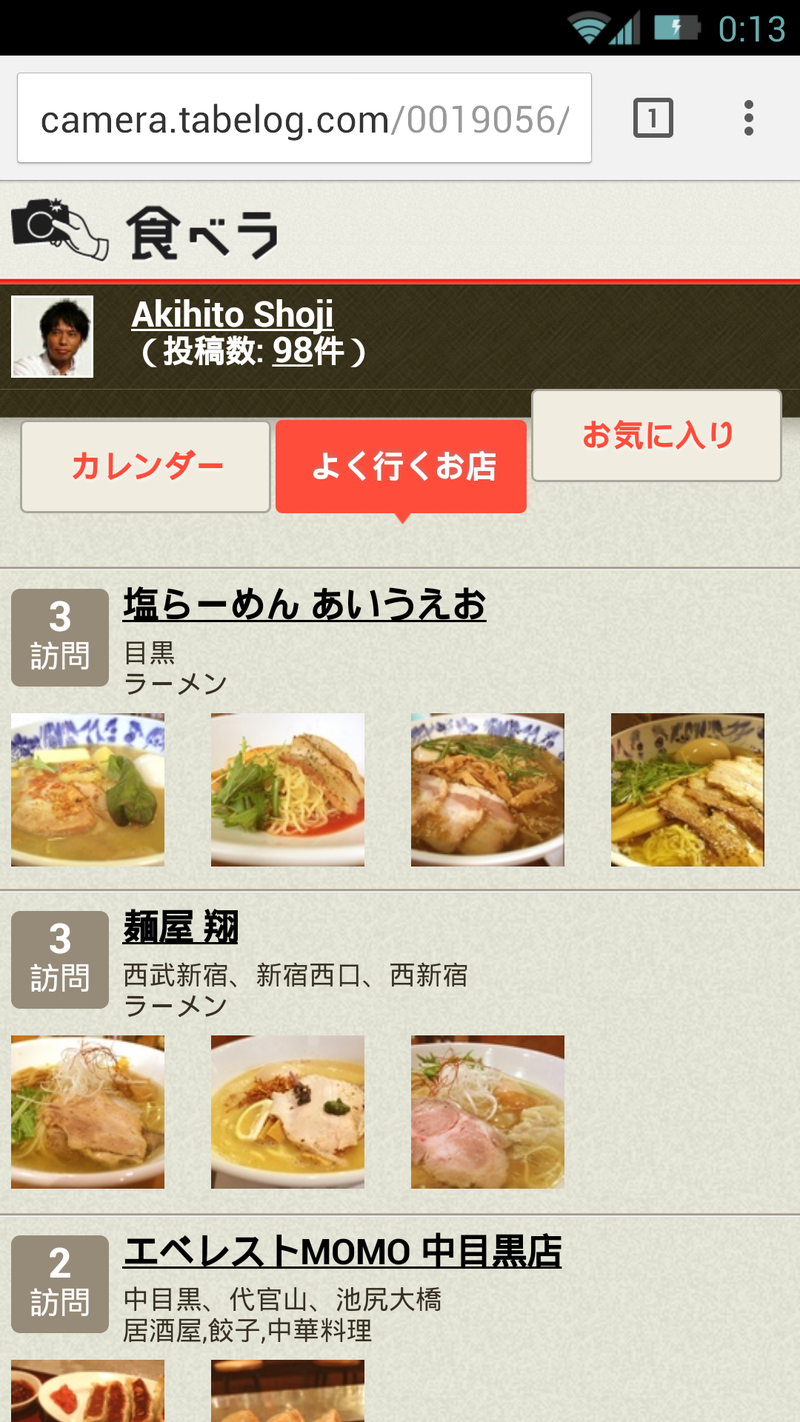The width and height of the screenshot is (800, 1422).
Task: View first photo under 麺屋 翔
Action: [88, 1112]
